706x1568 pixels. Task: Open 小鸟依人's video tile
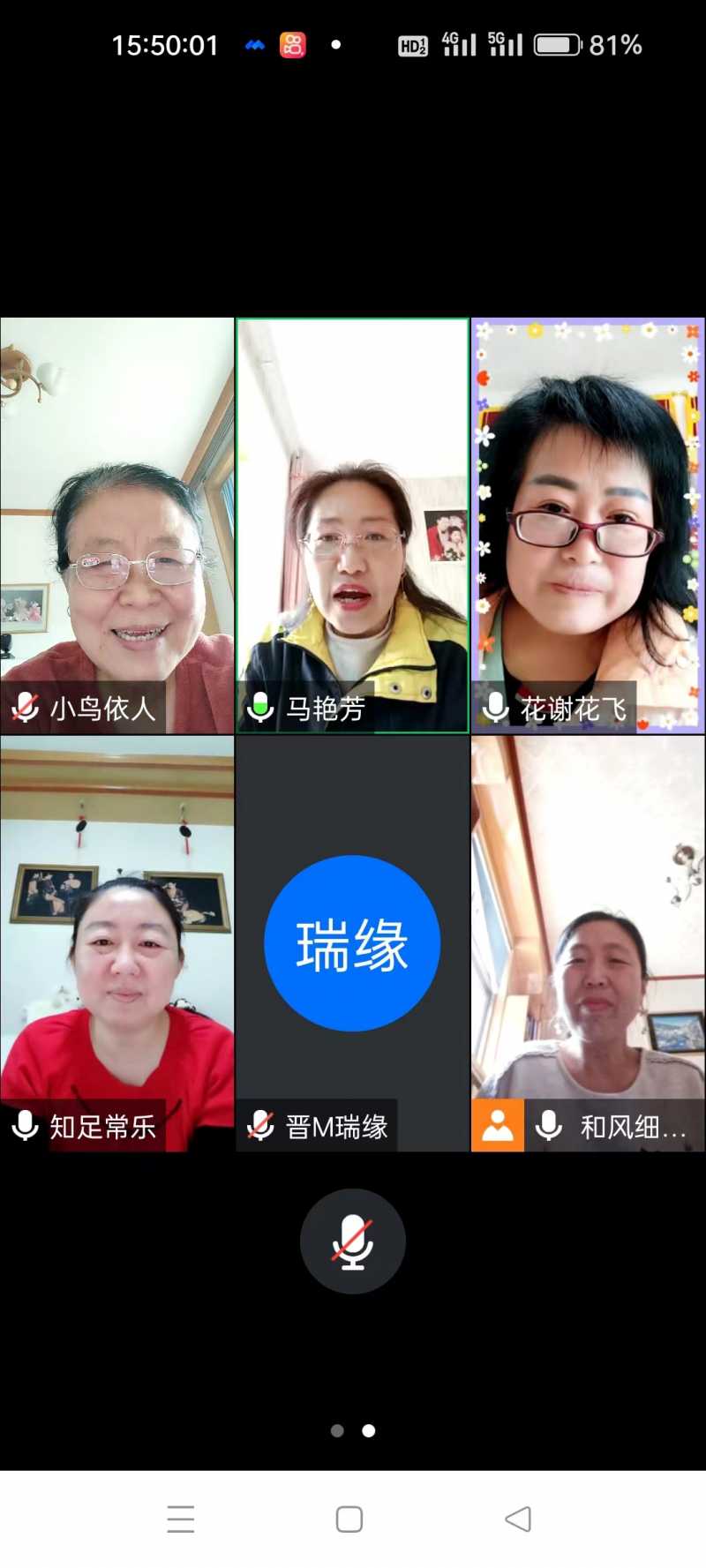pyautogui.click(x=117, y=525)
